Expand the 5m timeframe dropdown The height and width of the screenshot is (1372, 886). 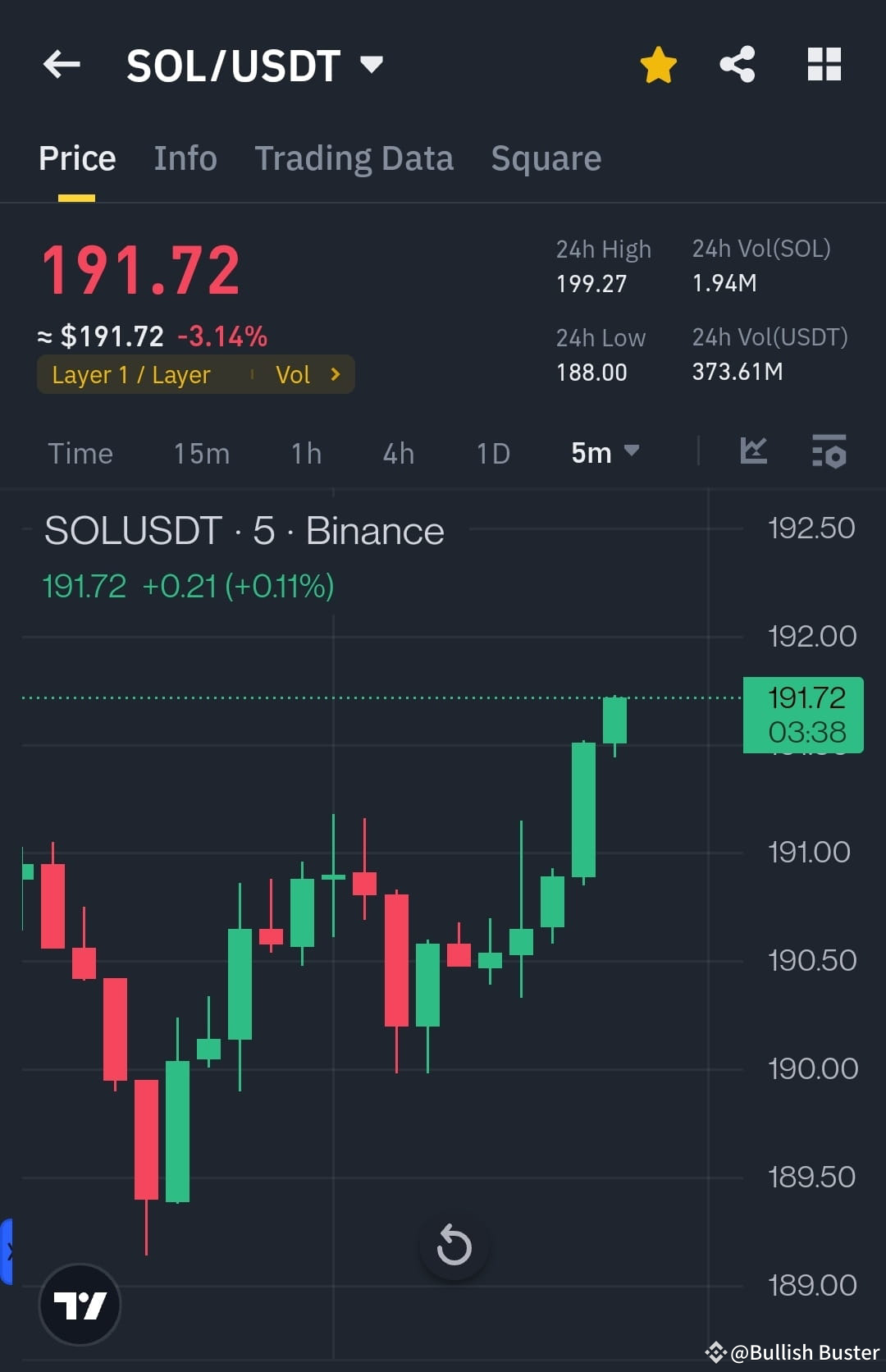604,452
